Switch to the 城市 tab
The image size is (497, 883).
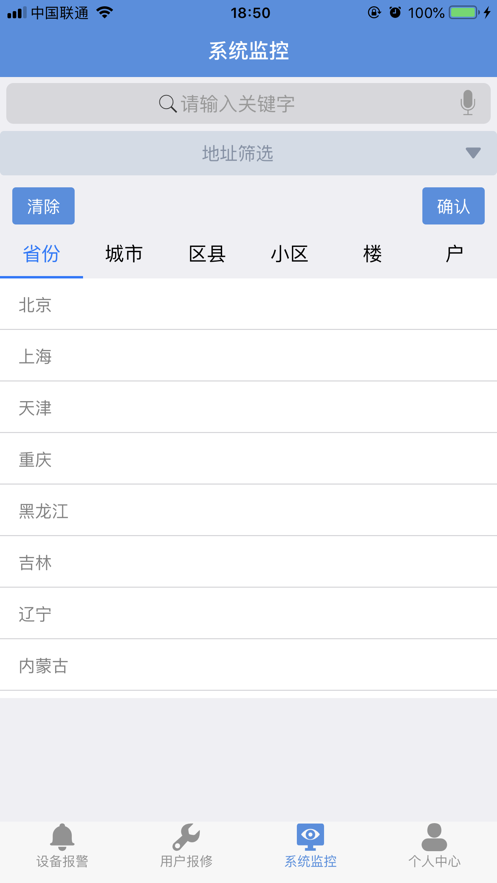click(124, 255)
